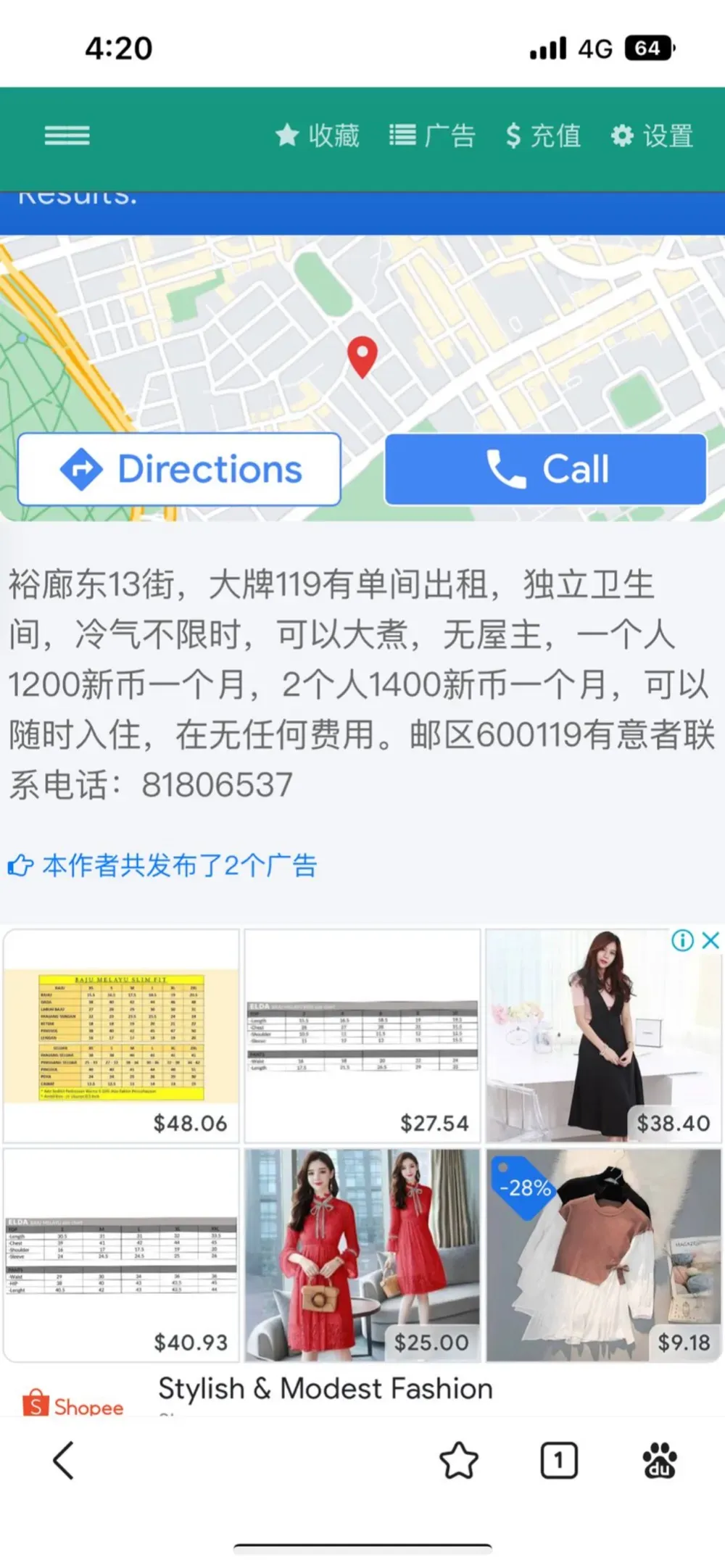Viewport: 725px width, 1568px height.
Task: View the author's 2 published ads link
Action: point(162,866)
